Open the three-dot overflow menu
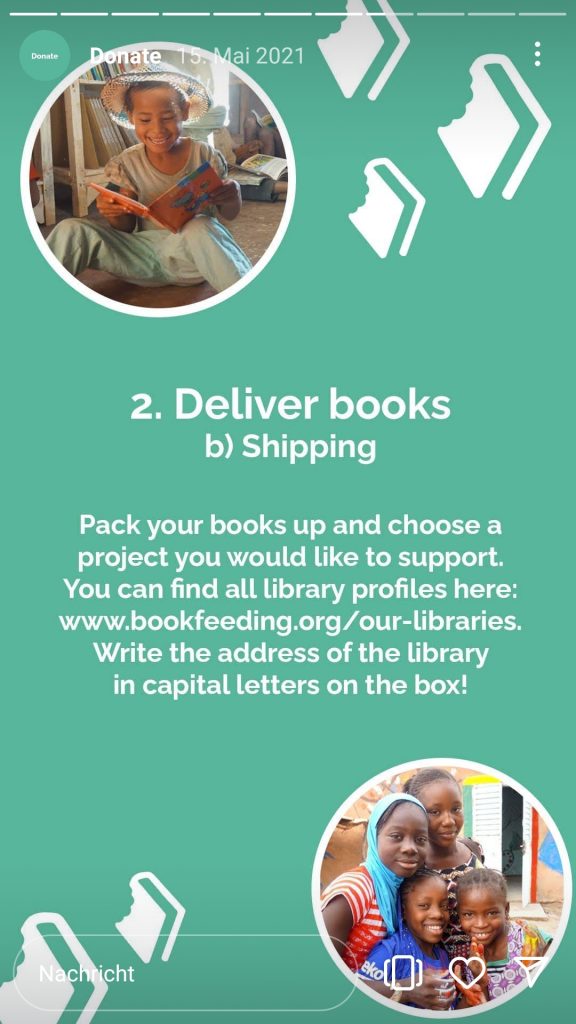Viewport: 576px width, 1024px height. pos(537,54)
